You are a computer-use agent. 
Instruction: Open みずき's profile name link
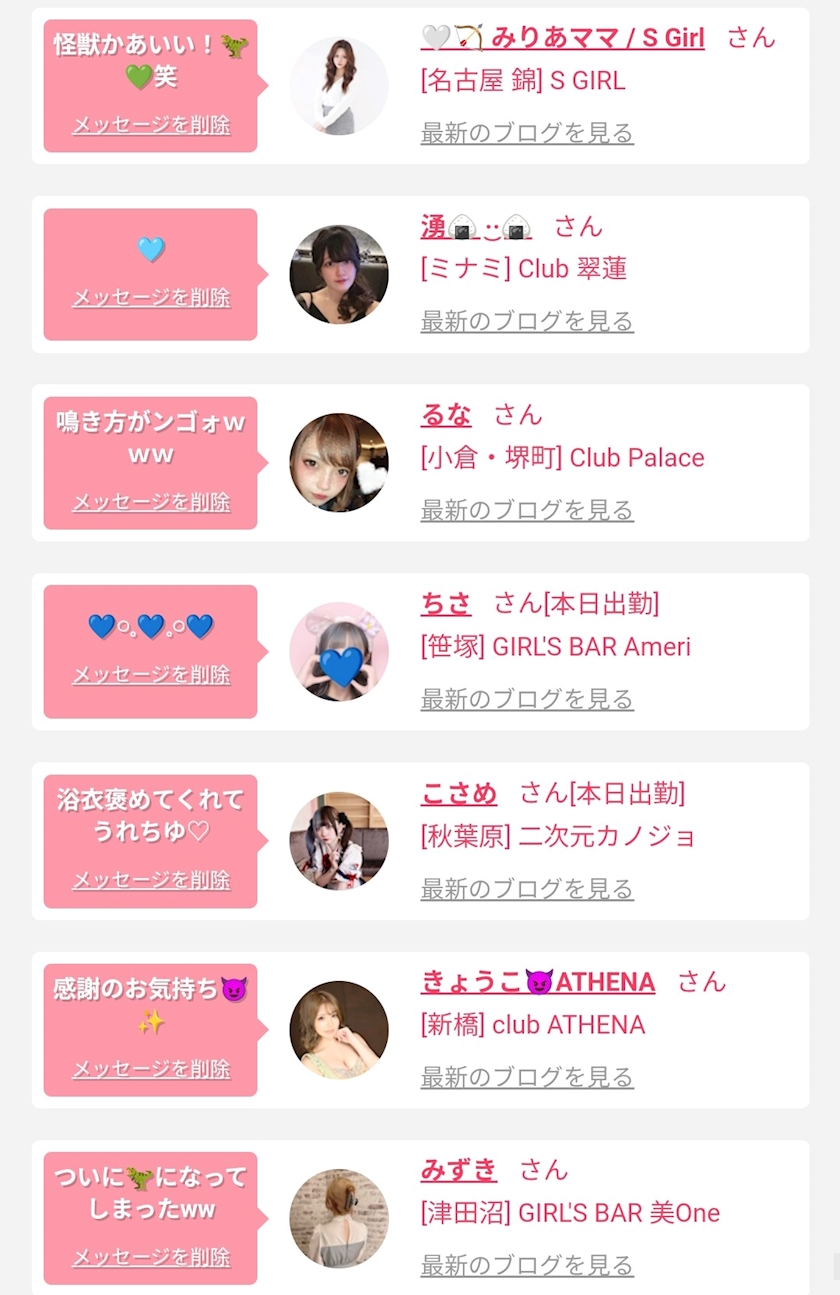point(459,1169)
